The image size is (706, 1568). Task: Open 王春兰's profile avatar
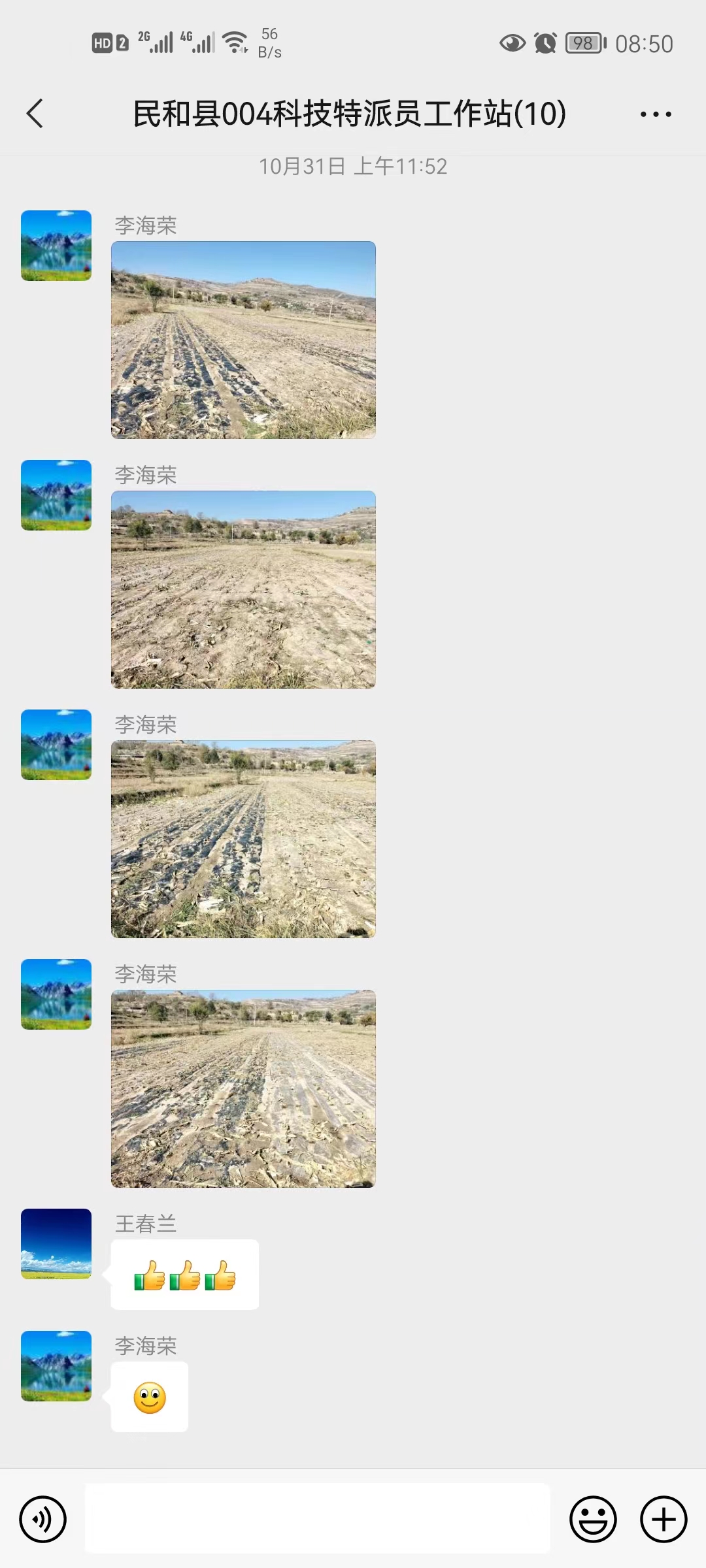[x=56, y=1244]
